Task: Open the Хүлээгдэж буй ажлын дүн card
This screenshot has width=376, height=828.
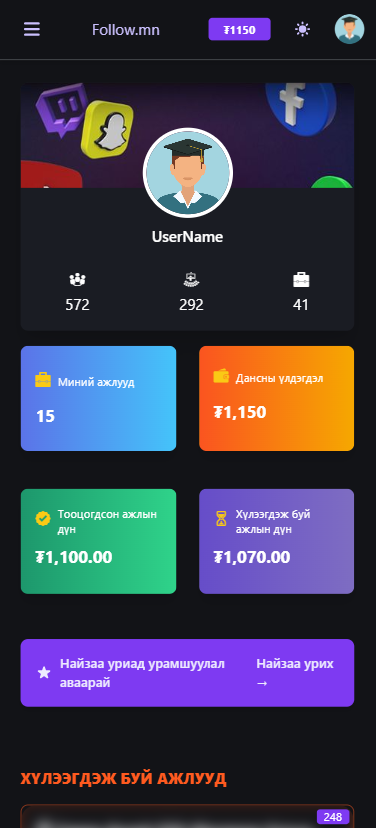Action: coord(277,541)
